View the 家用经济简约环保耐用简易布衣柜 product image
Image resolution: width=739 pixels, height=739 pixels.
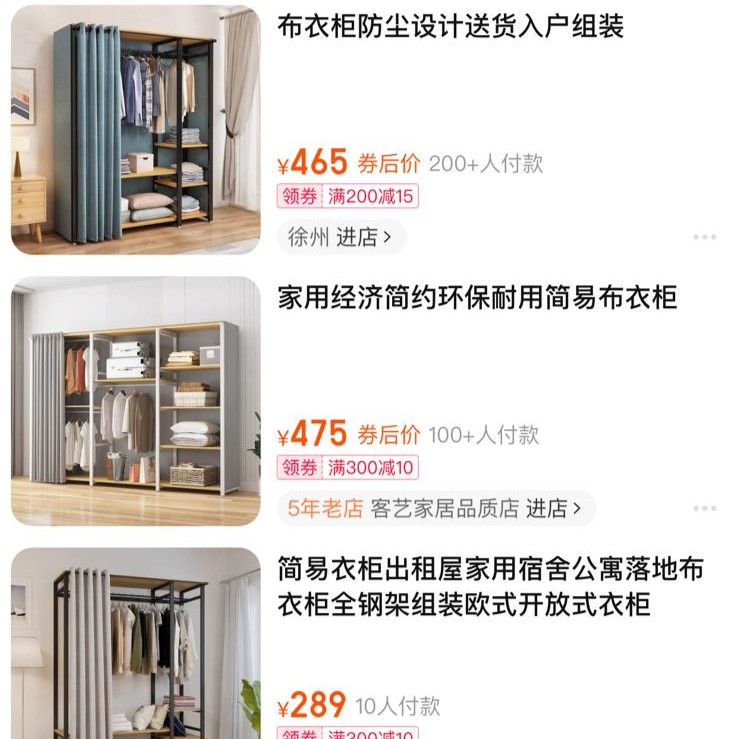[x=135, y=400]
